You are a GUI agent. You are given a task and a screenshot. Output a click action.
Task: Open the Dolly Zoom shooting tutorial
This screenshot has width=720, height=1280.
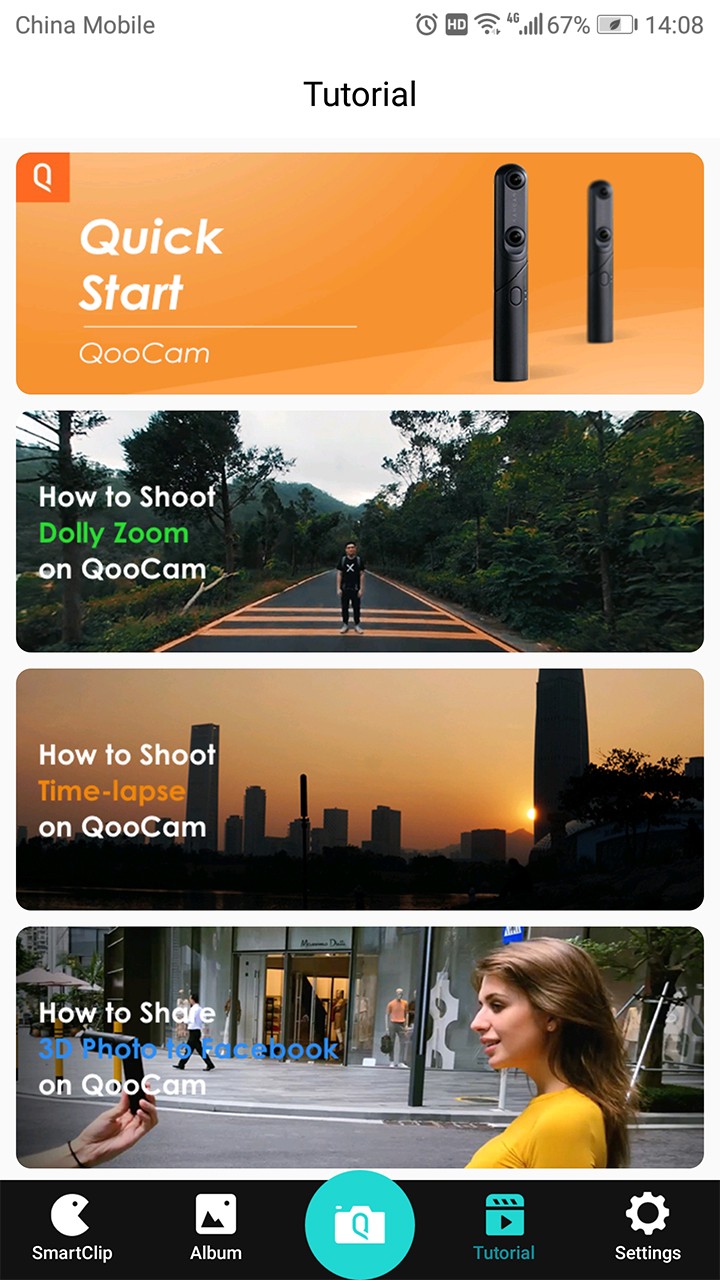click(x=360, y=531)
